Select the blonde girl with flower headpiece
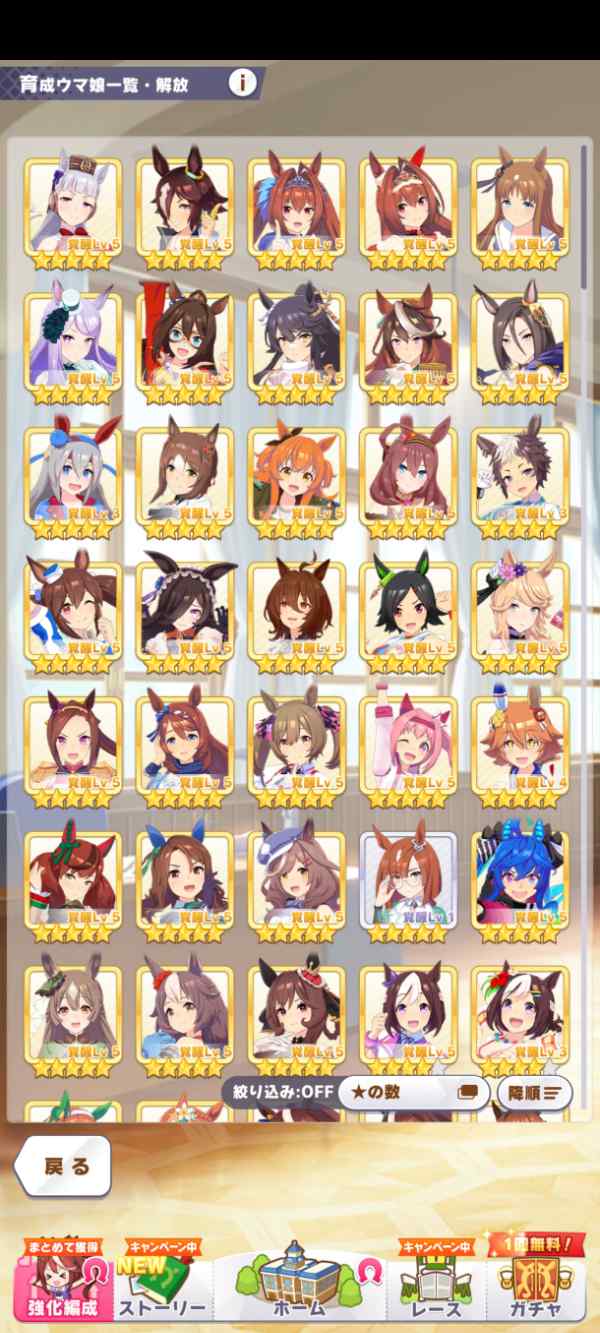The width and height of the screenshot is (600, 1333). [x=520, y=609]
